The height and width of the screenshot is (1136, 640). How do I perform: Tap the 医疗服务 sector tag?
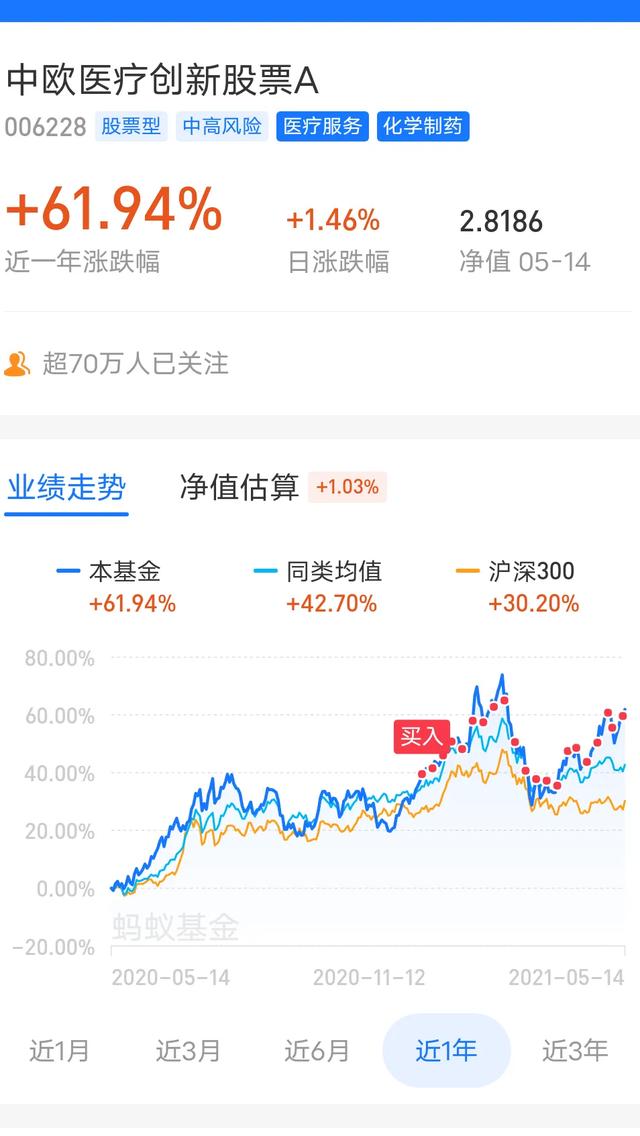click(x=322, y=127)
